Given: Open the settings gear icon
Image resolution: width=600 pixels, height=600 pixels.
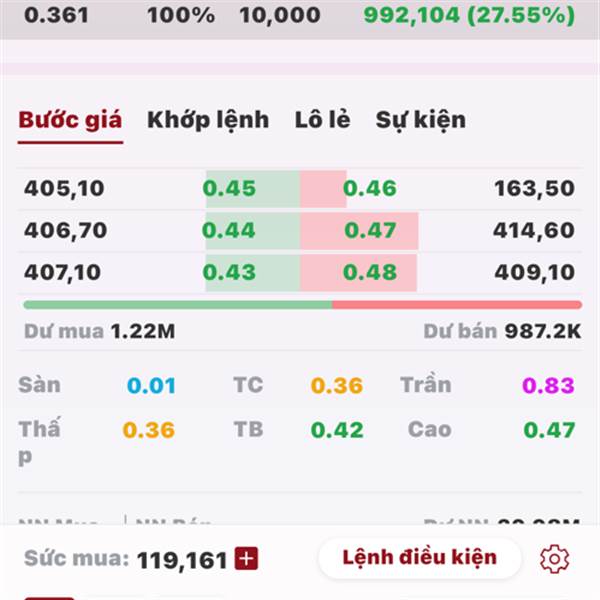Looking at the screenshot, I should (x=554, y=559).
